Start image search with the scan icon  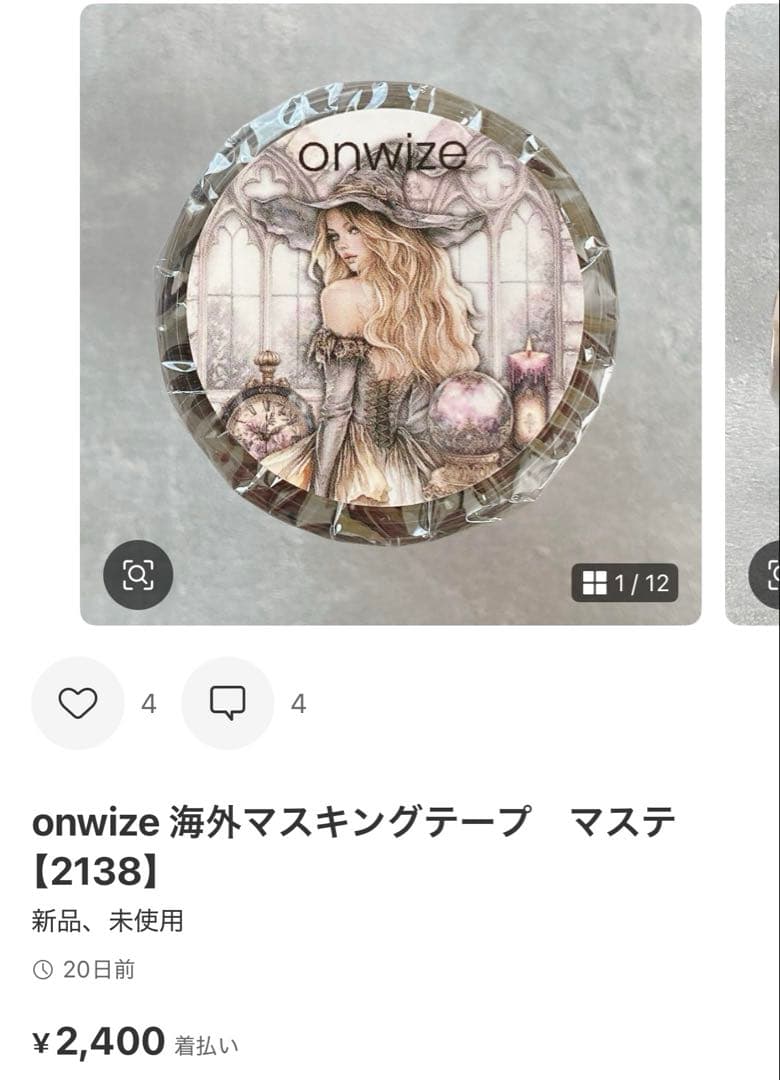coord(138,574)
